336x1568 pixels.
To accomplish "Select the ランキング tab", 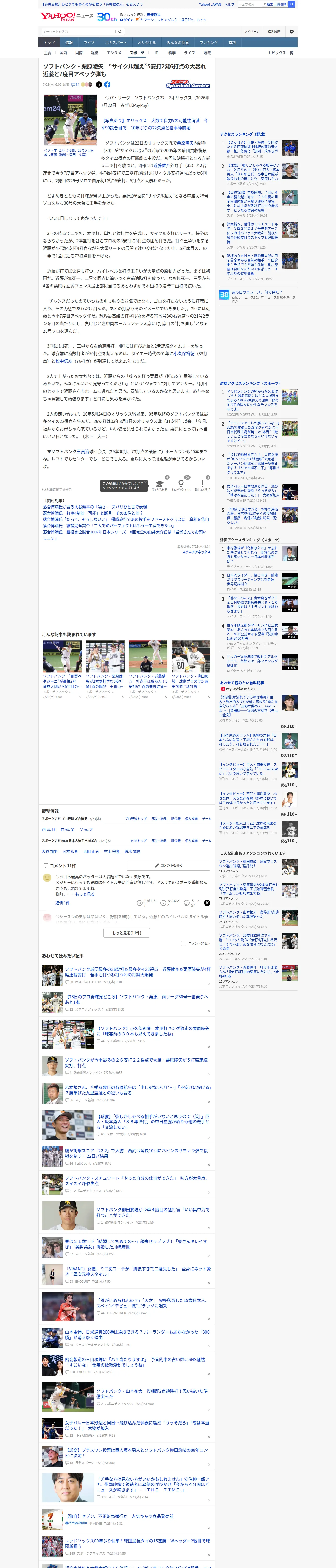I will pos(209,43).
